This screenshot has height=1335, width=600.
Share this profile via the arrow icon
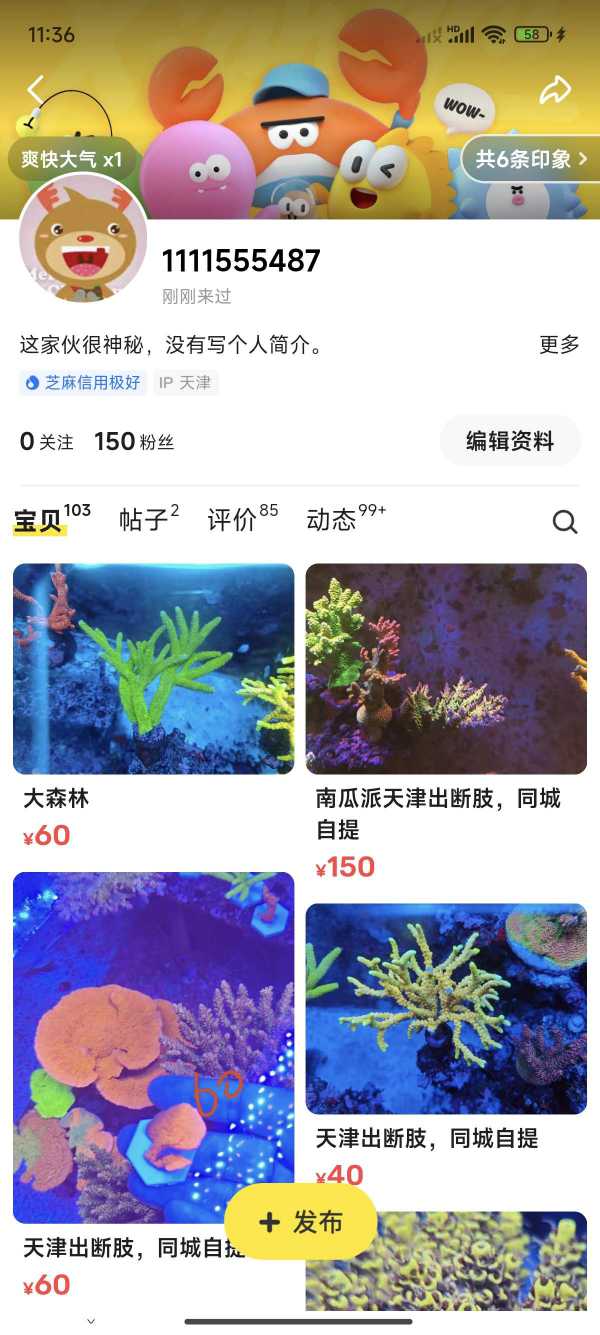(554, 91)
